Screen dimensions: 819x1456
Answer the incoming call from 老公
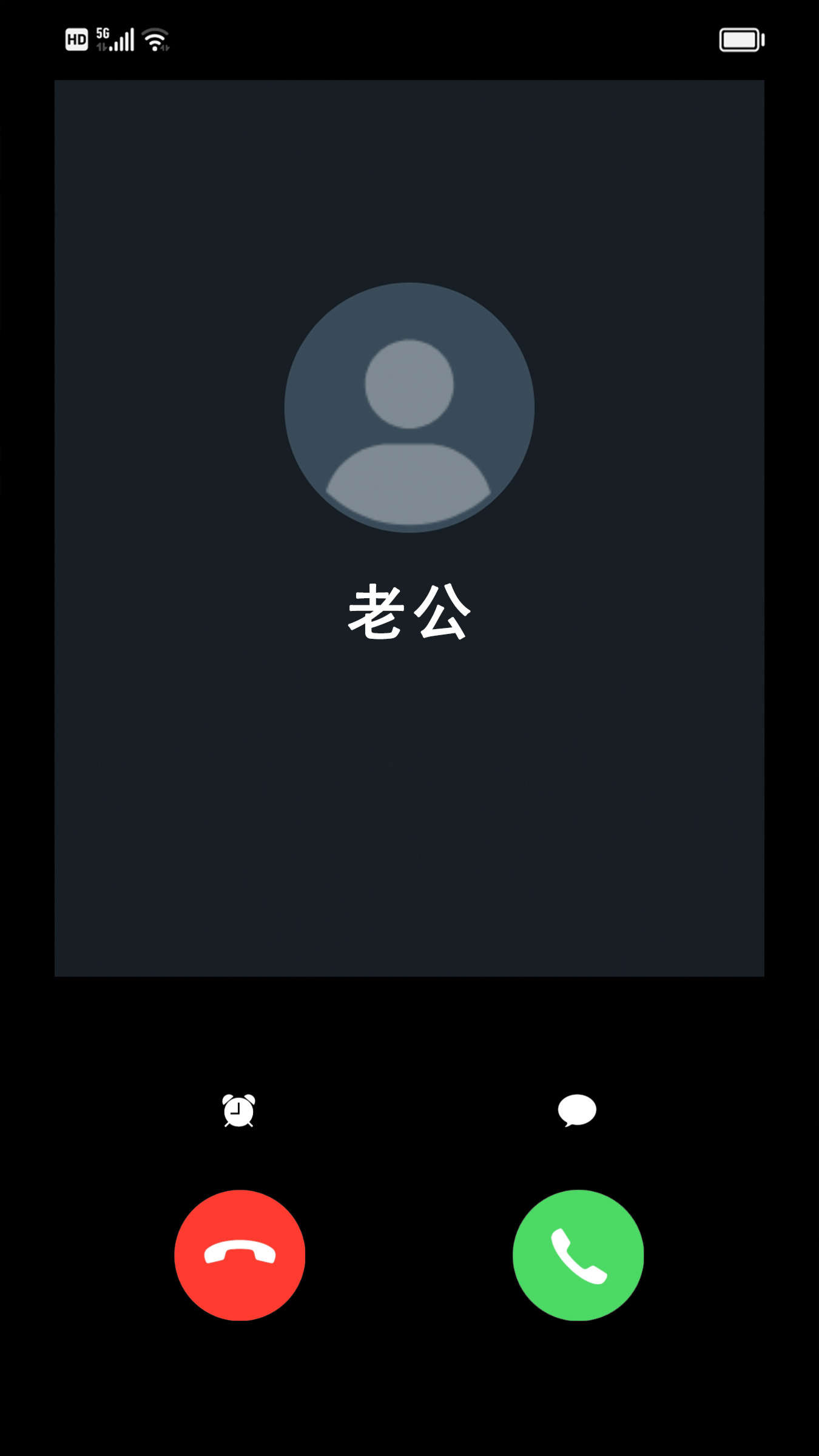[x=578, y=1255]
